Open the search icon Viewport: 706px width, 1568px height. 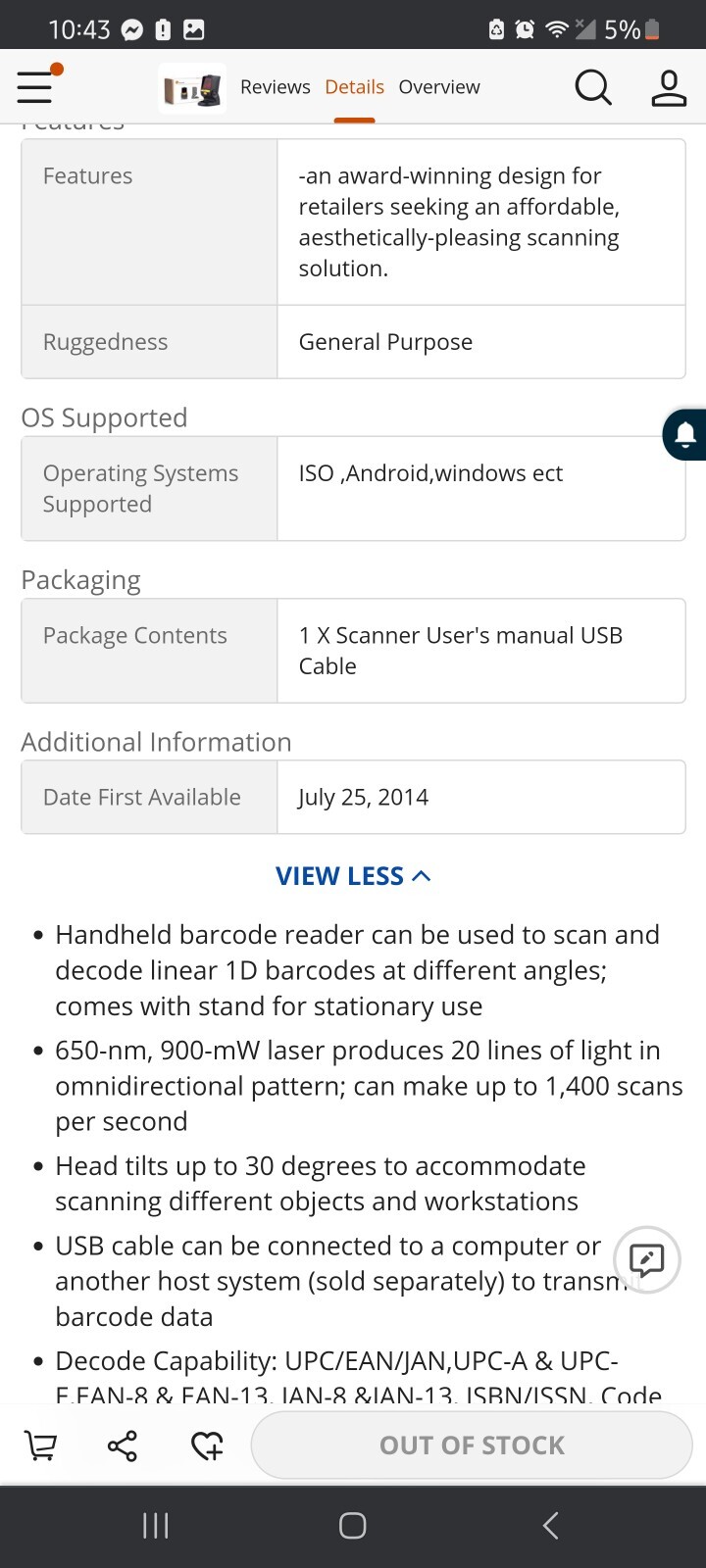coord(592,87)
